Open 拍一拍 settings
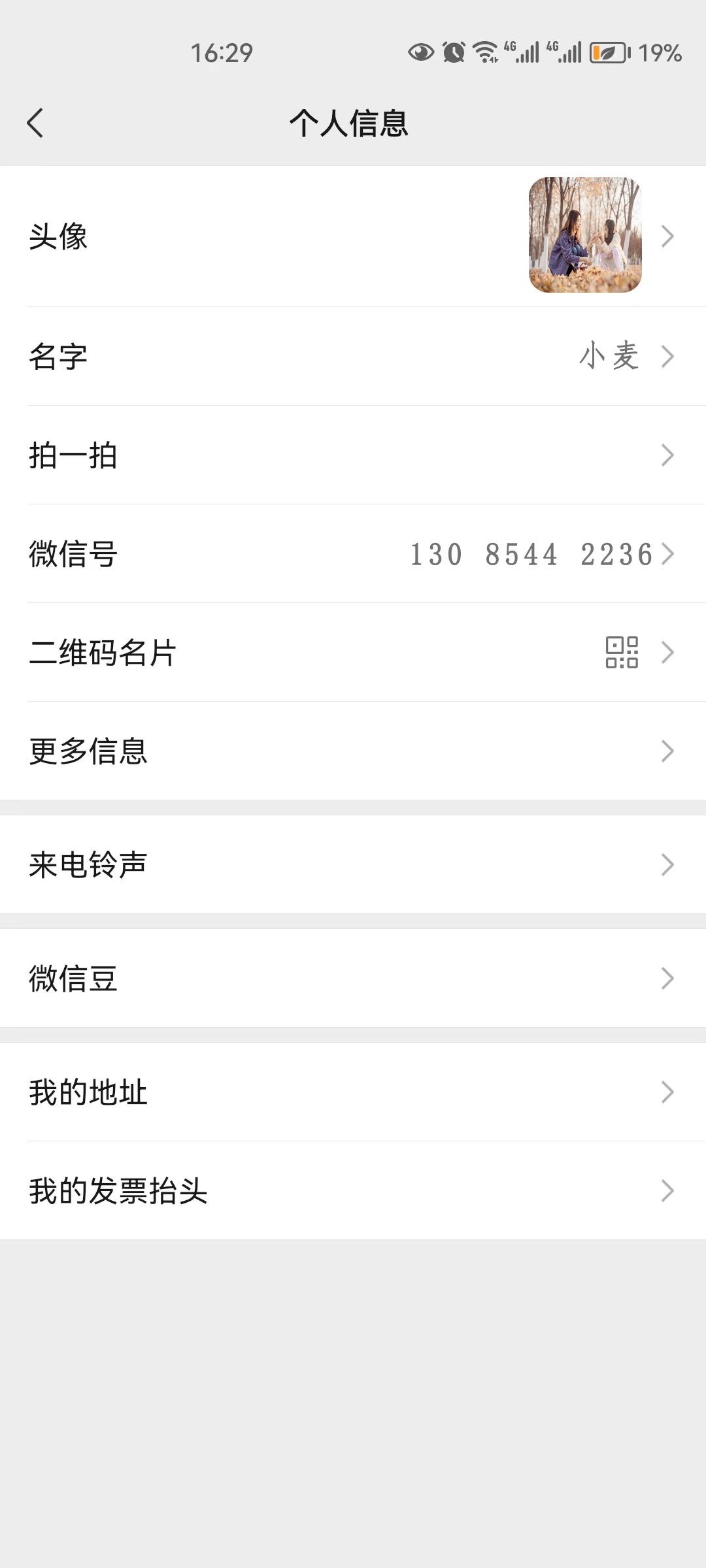 point(353,455)
